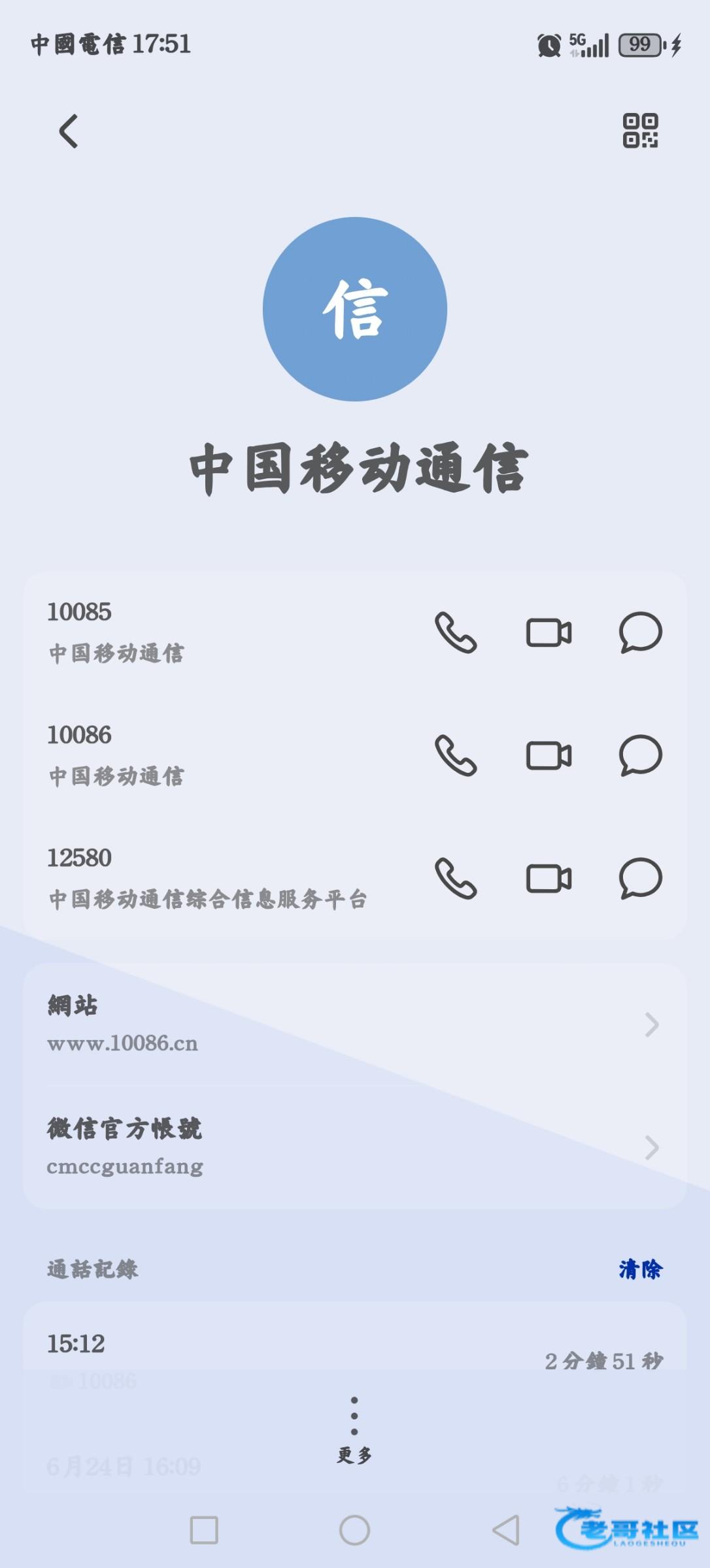Start a video call to 10085
Screen dimensions: 710x1568
[549, 632]
